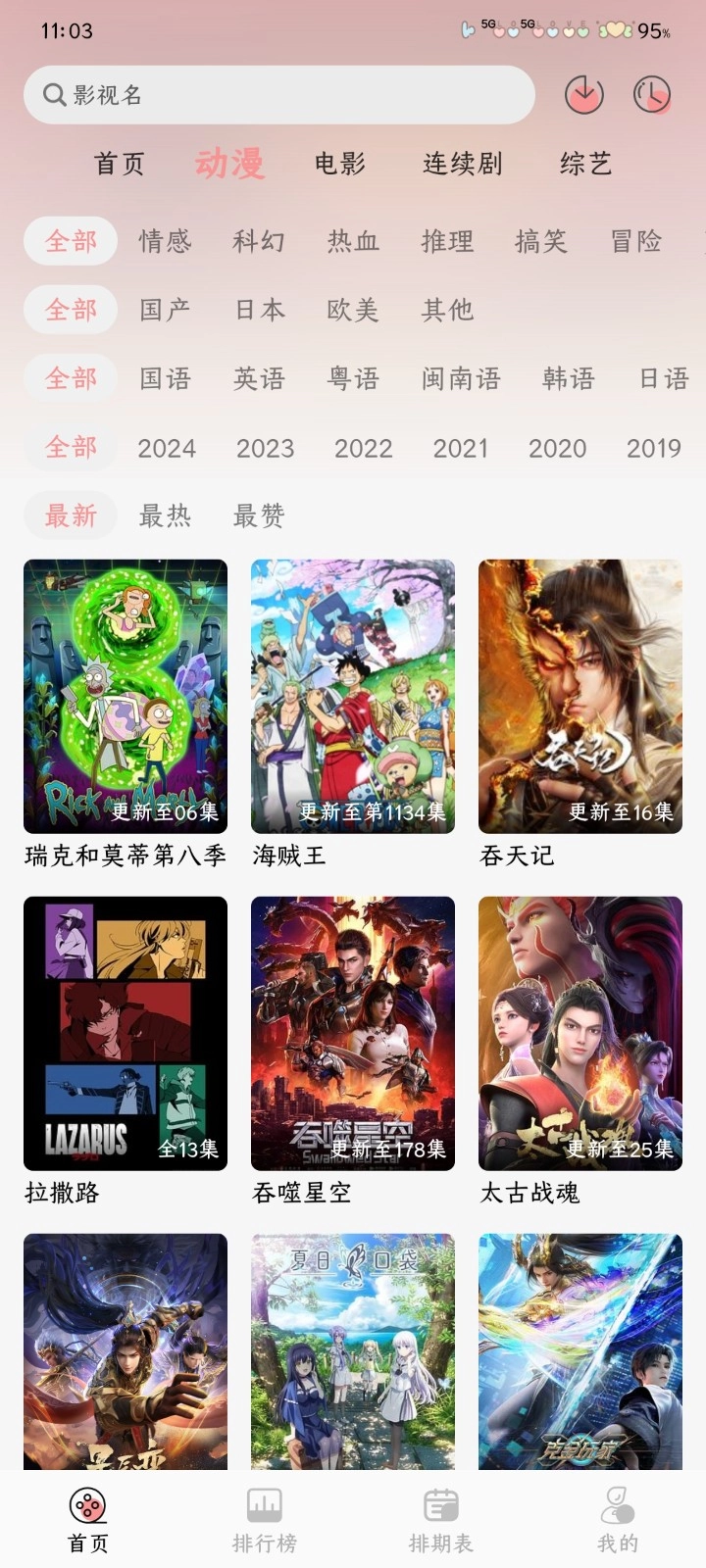This screenshot has width=706, height=1568.
Task: Filter by 科幻 genre
Action: [259, 241]
